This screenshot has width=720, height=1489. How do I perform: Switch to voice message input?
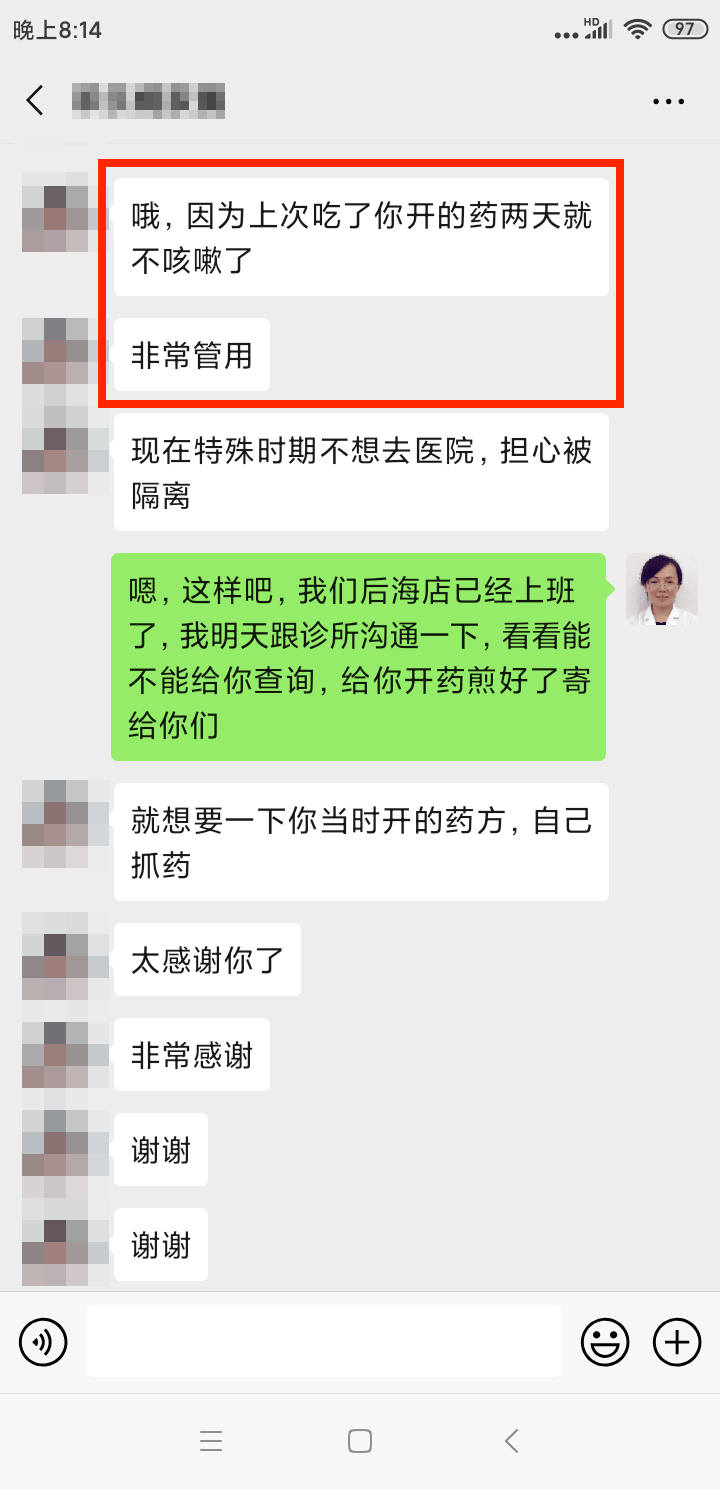point(43,1341)
